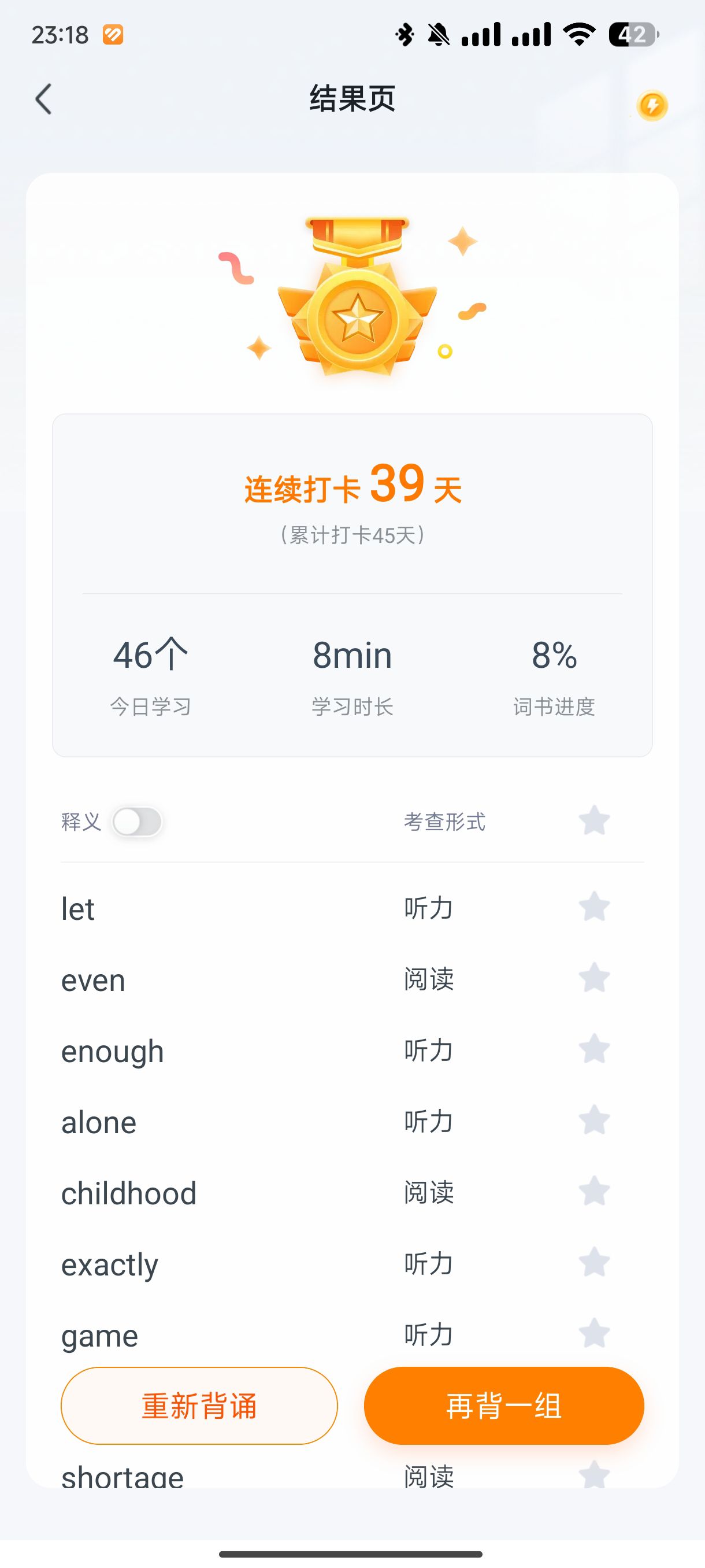Favorite the word "exactly"
This screenshot has width=705, height=1568.
(593, 1263)
